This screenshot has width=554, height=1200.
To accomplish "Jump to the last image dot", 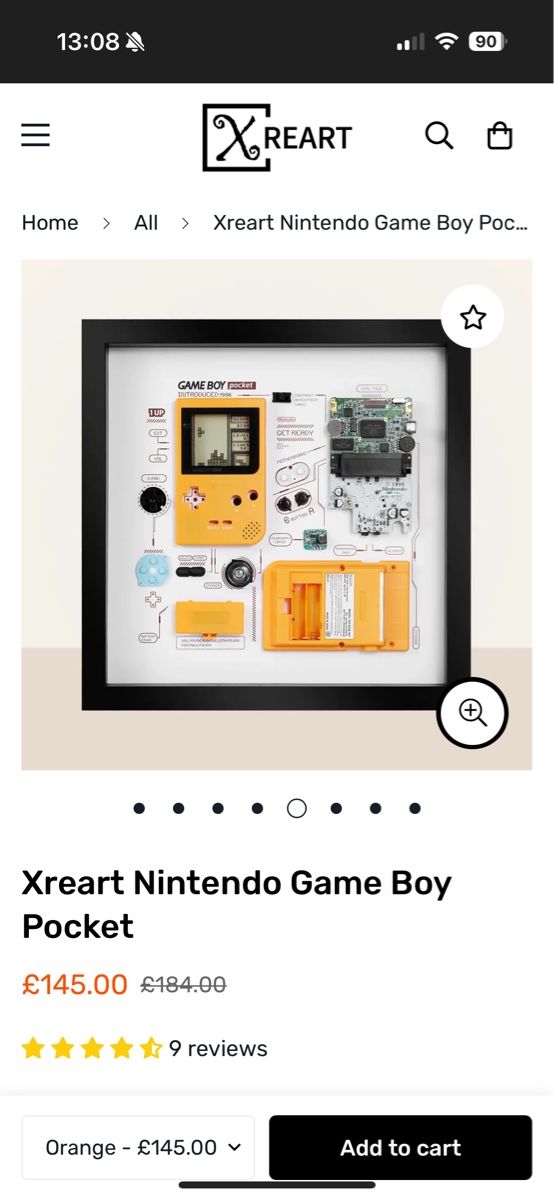I will (415, 808).
